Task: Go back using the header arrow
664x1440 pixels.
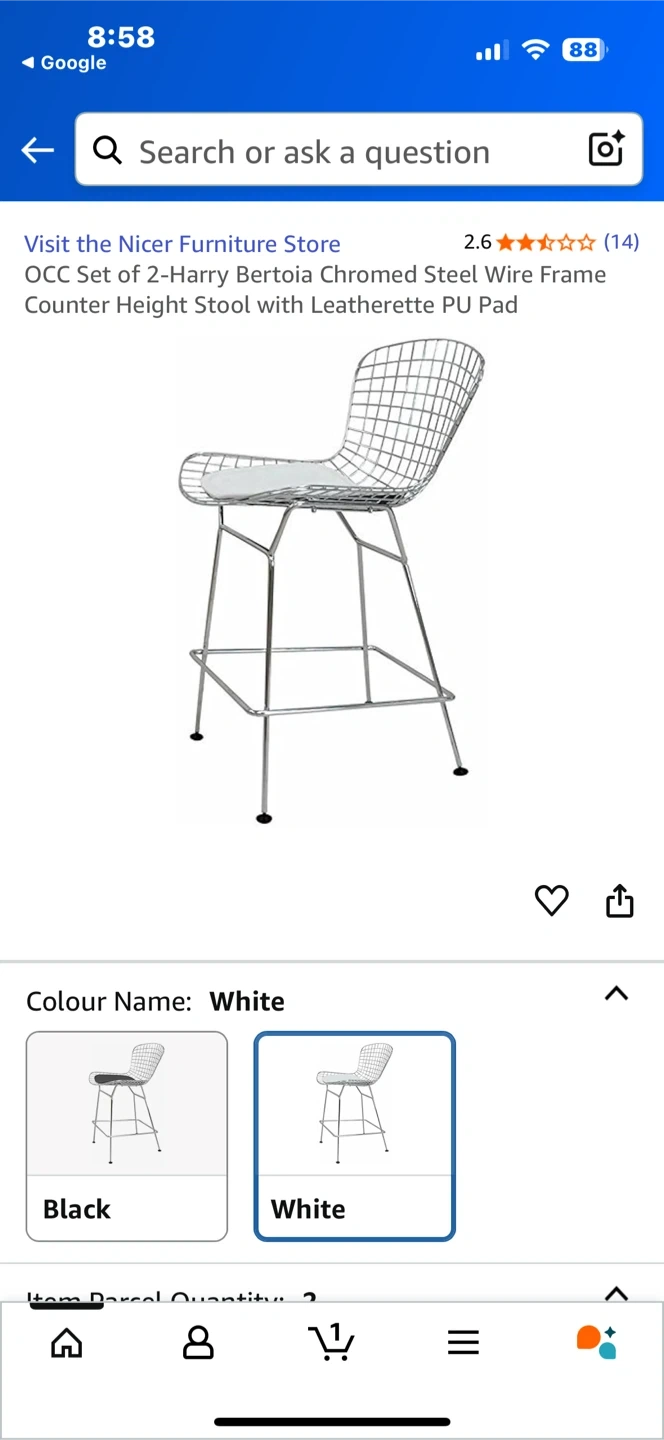Action: tap(38, 151)
